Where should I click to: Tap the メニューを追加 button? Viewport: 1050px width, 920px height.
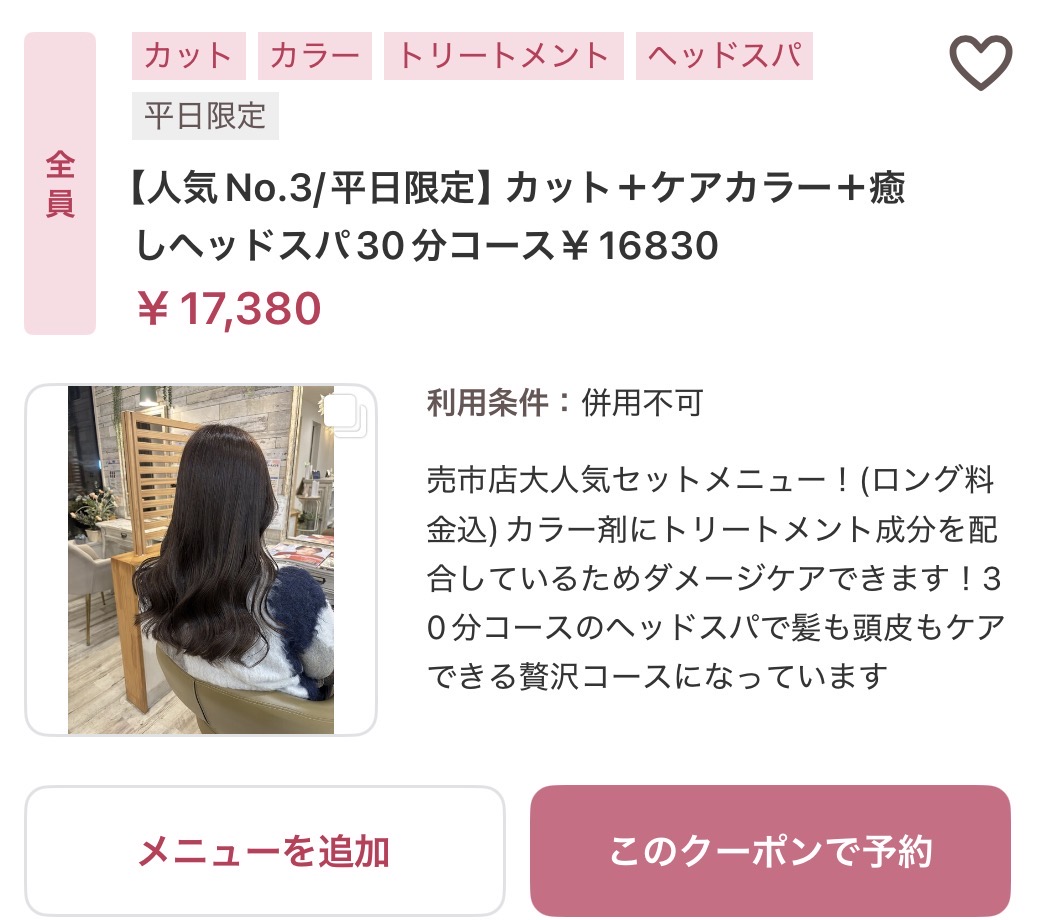pos(264,851)
